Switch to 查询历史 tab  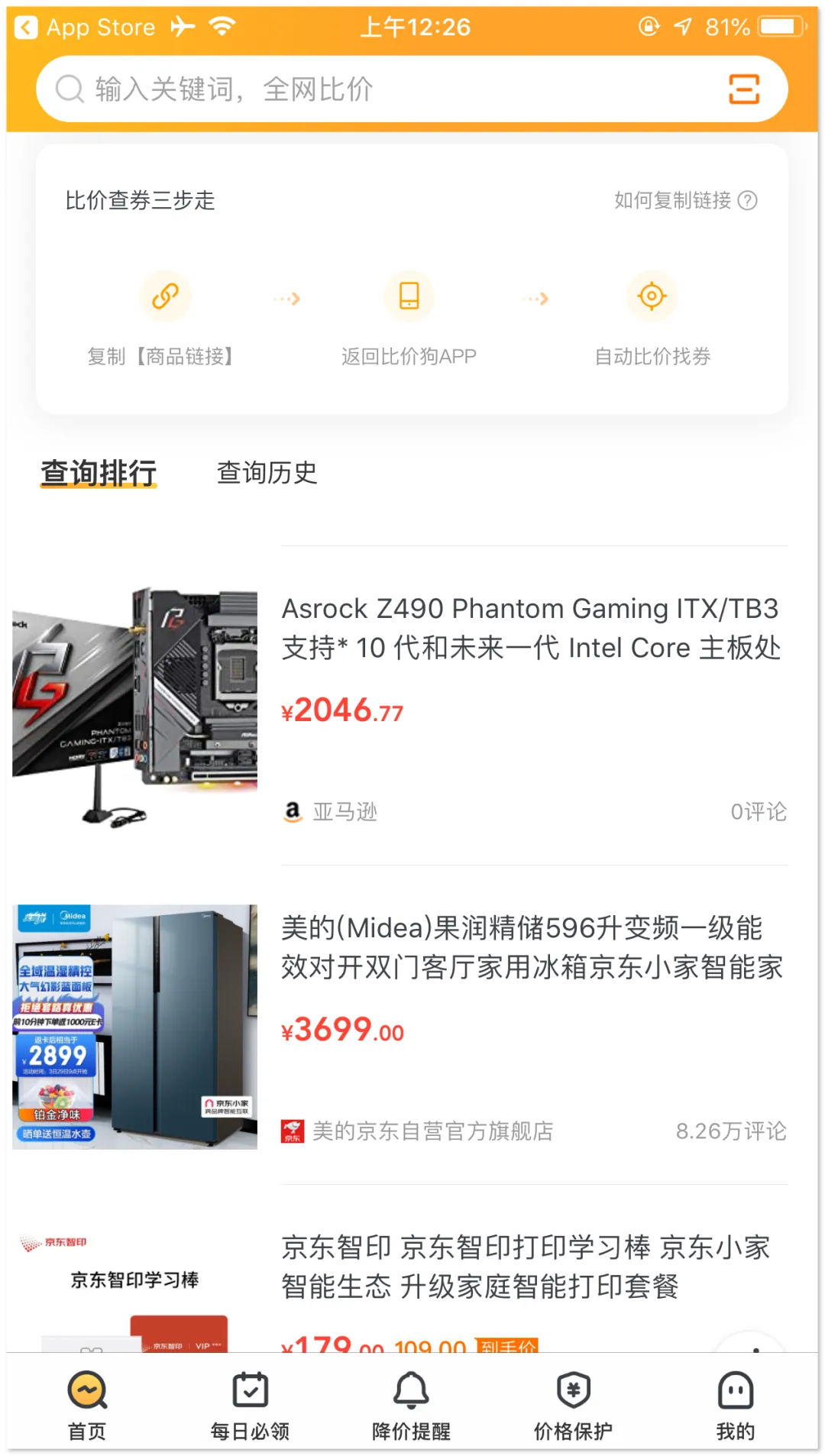pyautogui.click(x=267, y=473)
